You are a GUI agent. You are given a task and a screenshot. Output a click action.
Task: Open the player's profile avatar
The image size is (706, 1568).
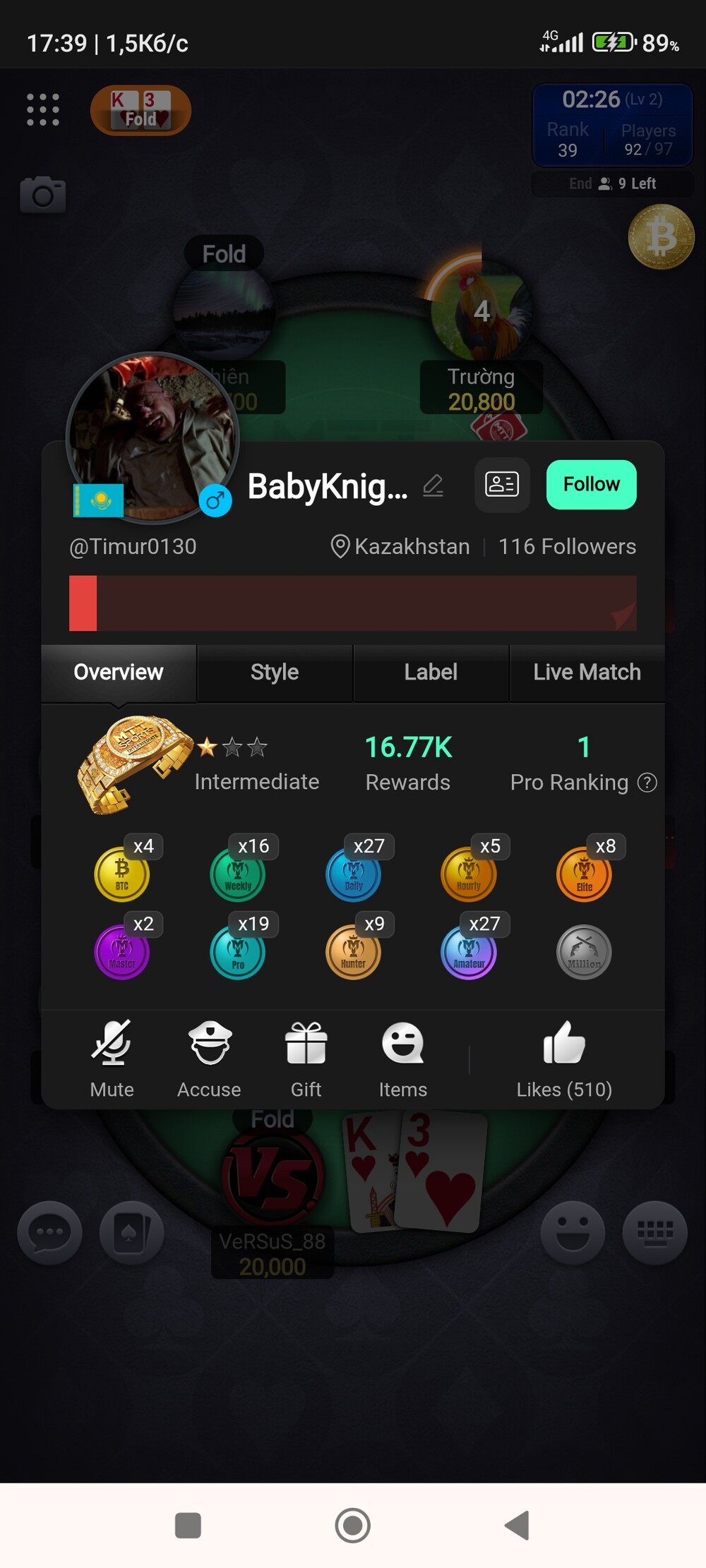tap(152, 438)
